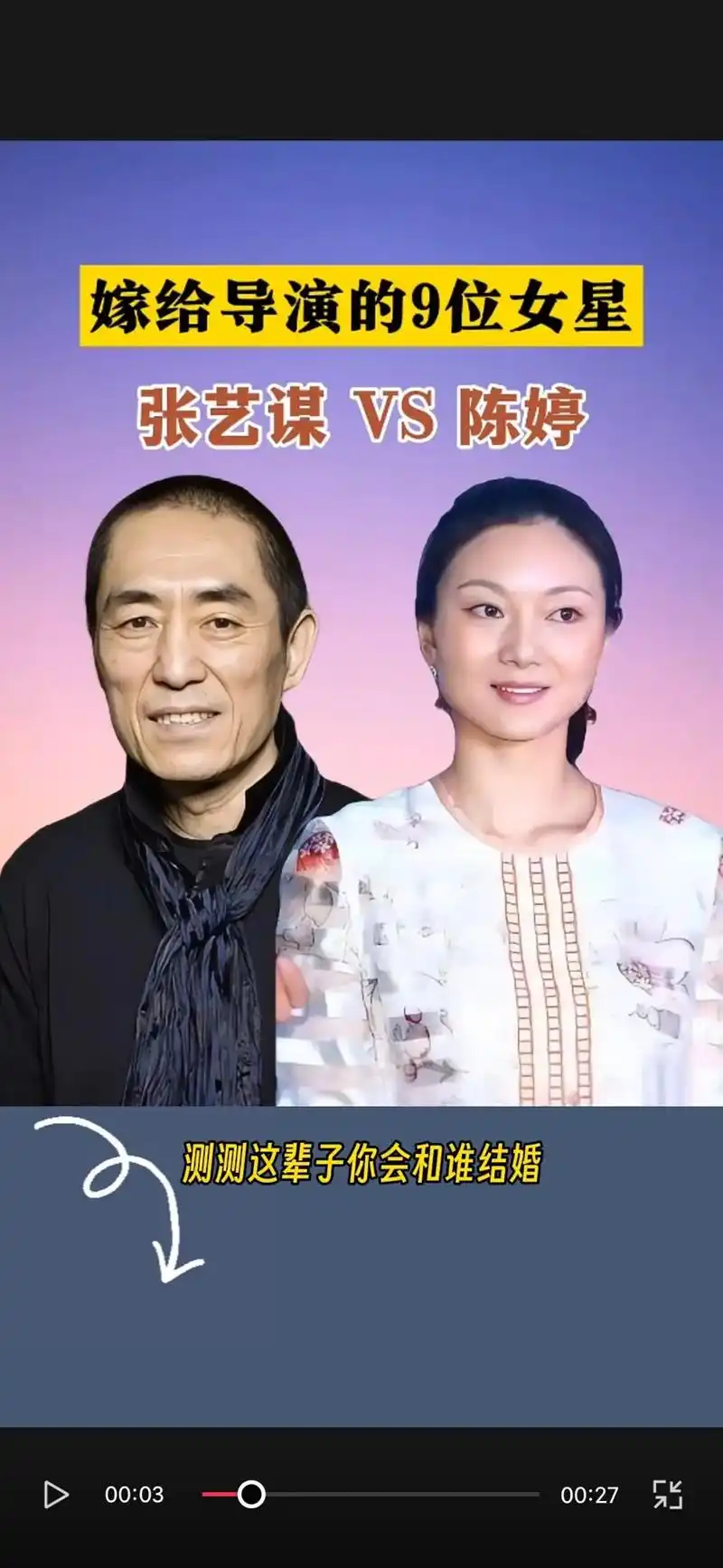
Task: Click the play triangle icon bottom left
Action: [x=56, y=1497]
